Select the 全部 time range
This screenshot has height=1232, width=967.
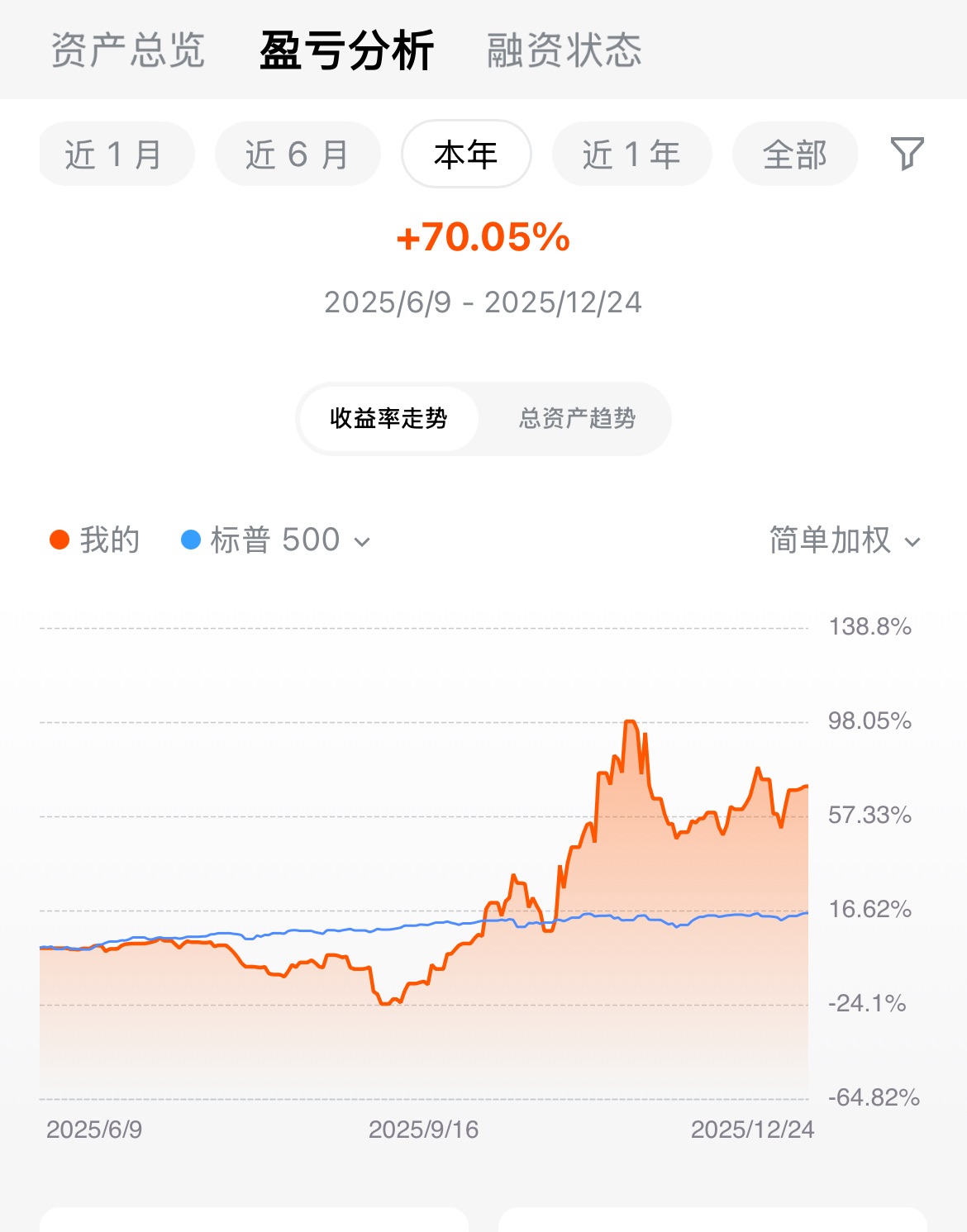point(794,155)
